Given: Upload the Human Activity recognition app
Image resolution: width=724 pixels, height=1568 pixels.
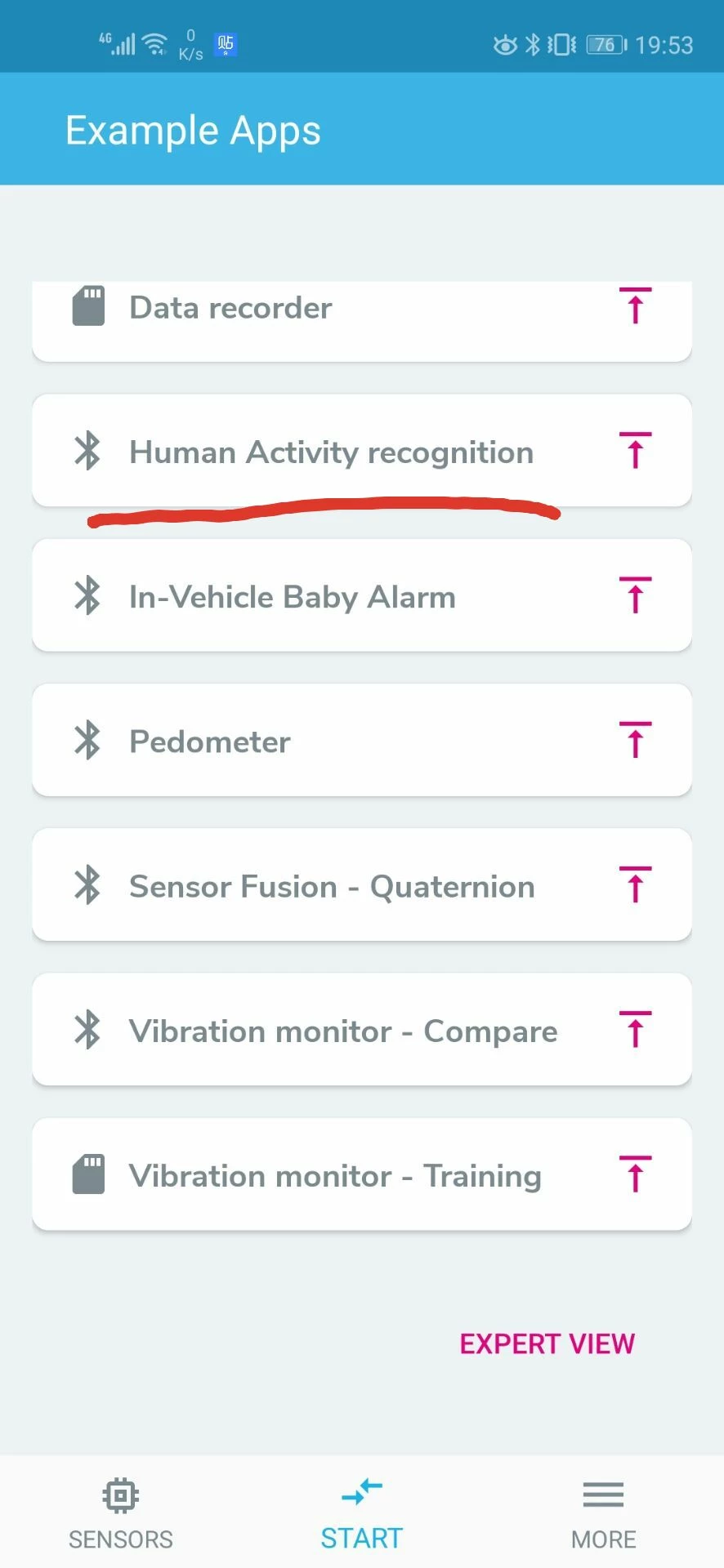Looking at the screenshot, I should (635, 451).
